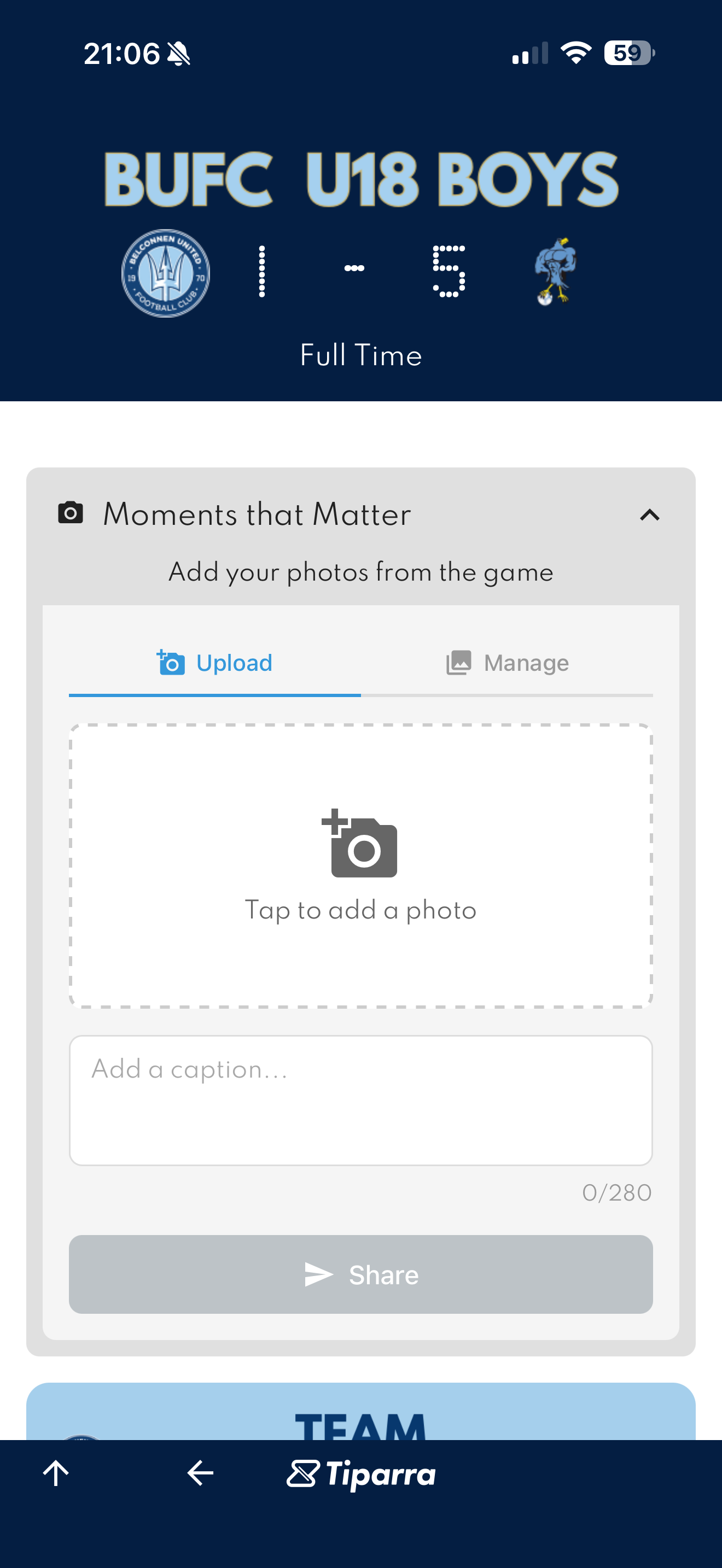Screen dimensions: 722x1568
Task: Click the 1 - 5 match score display
Action: (359, 270)
